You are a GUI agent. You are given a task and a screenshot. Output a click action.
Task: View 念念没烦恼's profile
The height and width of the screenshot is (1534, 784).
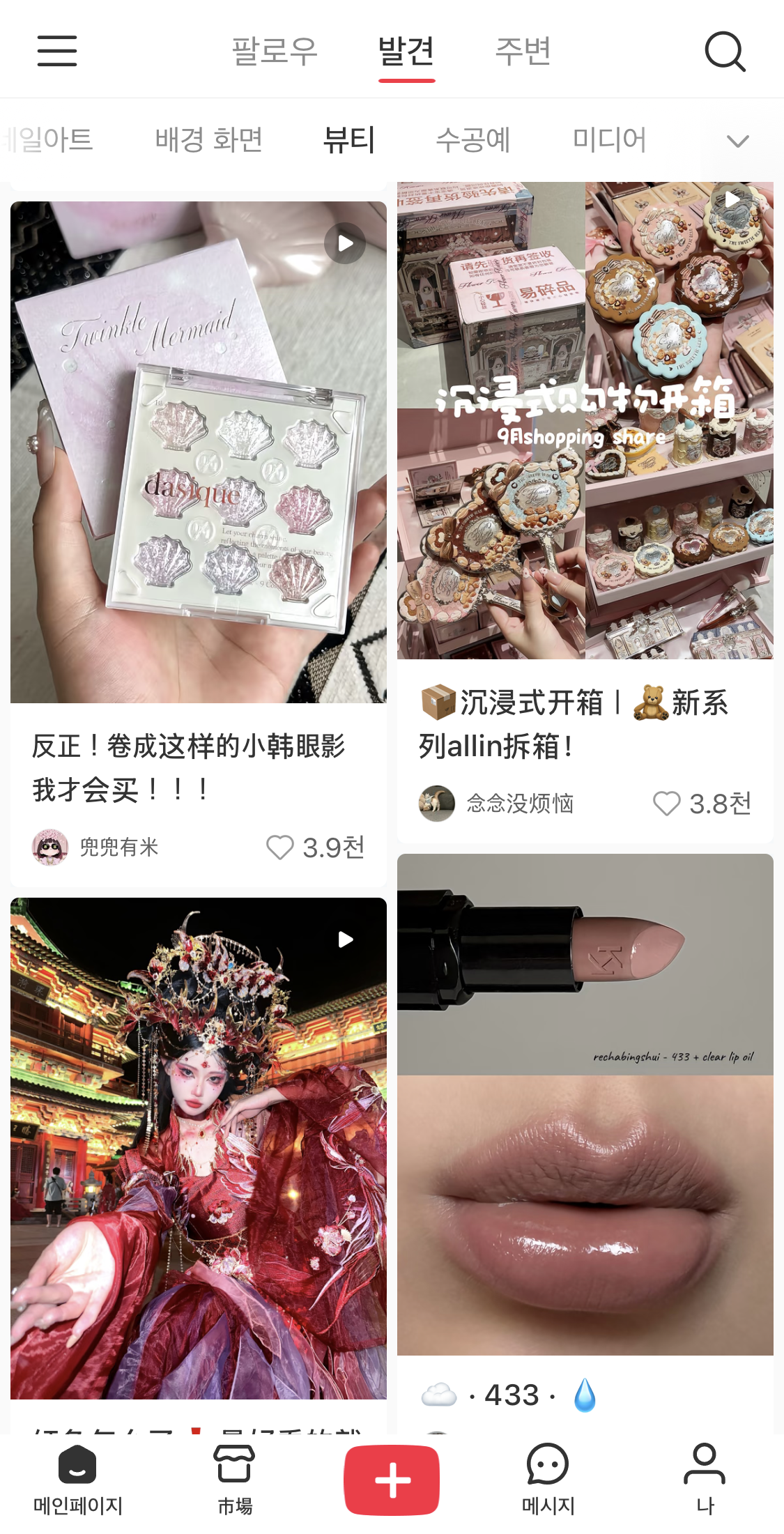pyautogui.click(x=437, y=804)
